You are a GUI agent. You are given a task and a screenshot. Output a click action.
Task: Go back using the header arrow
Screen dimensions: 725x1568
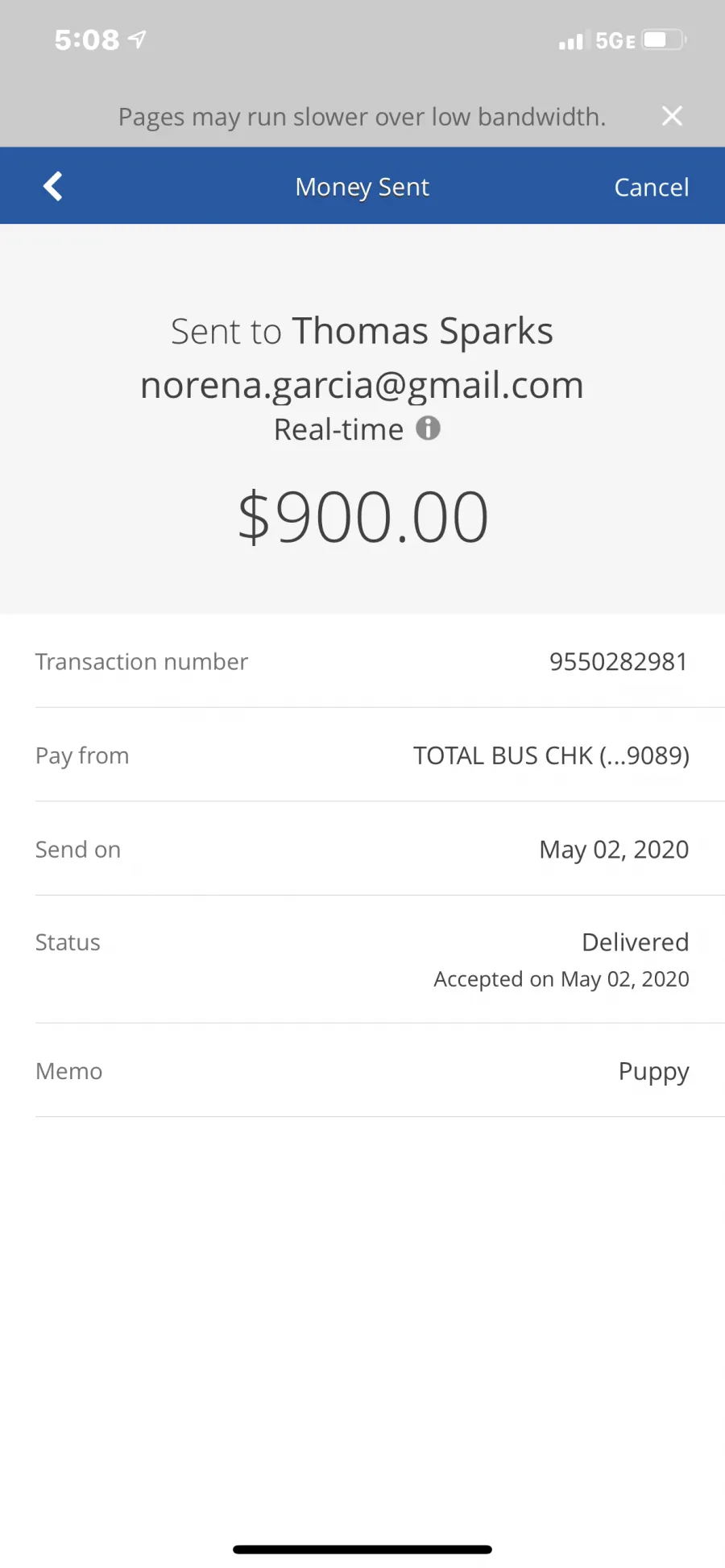pyautogui.click(x=53, y=186)
